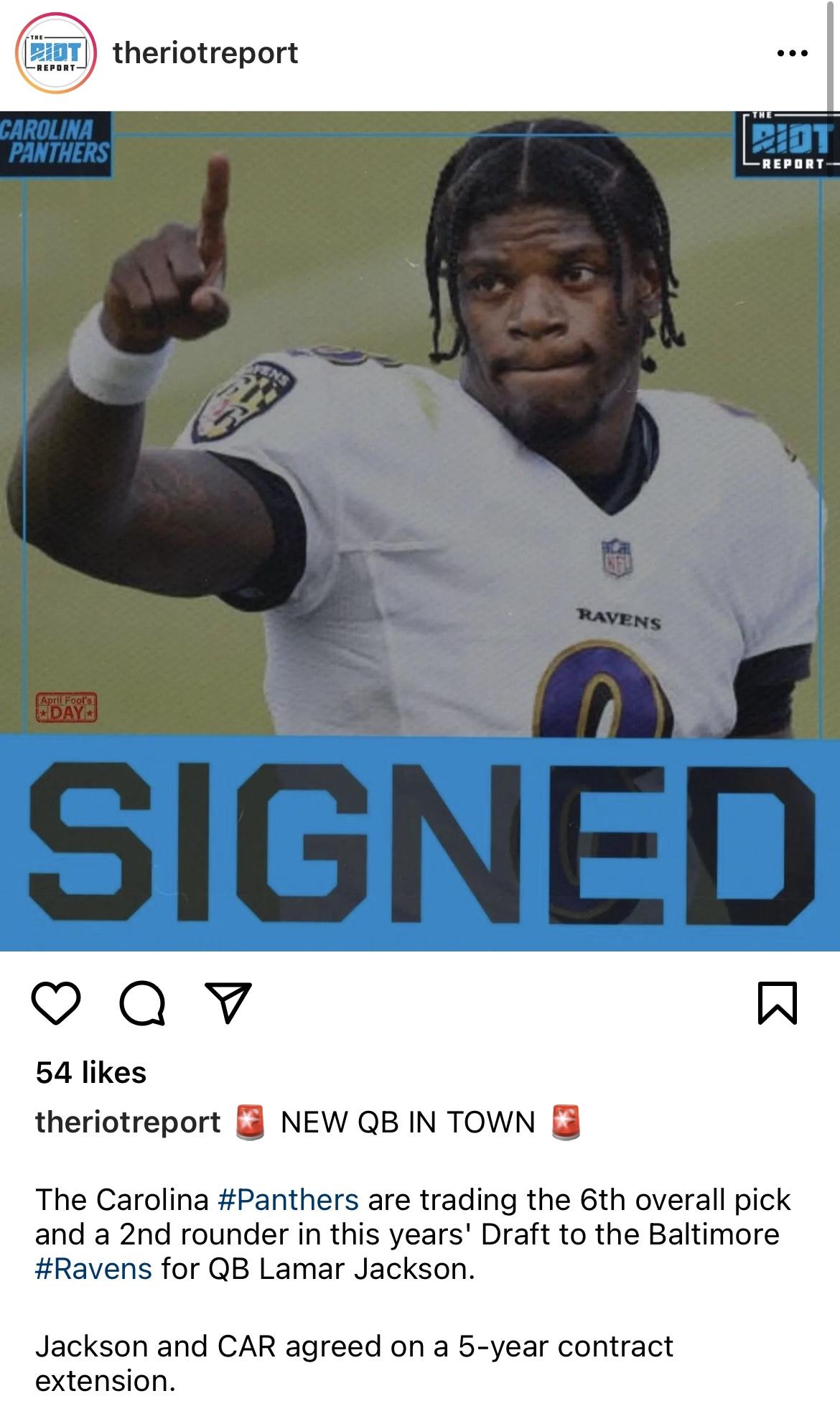
Task: Open the three-dot post options menu
Action: pos(793,53)
